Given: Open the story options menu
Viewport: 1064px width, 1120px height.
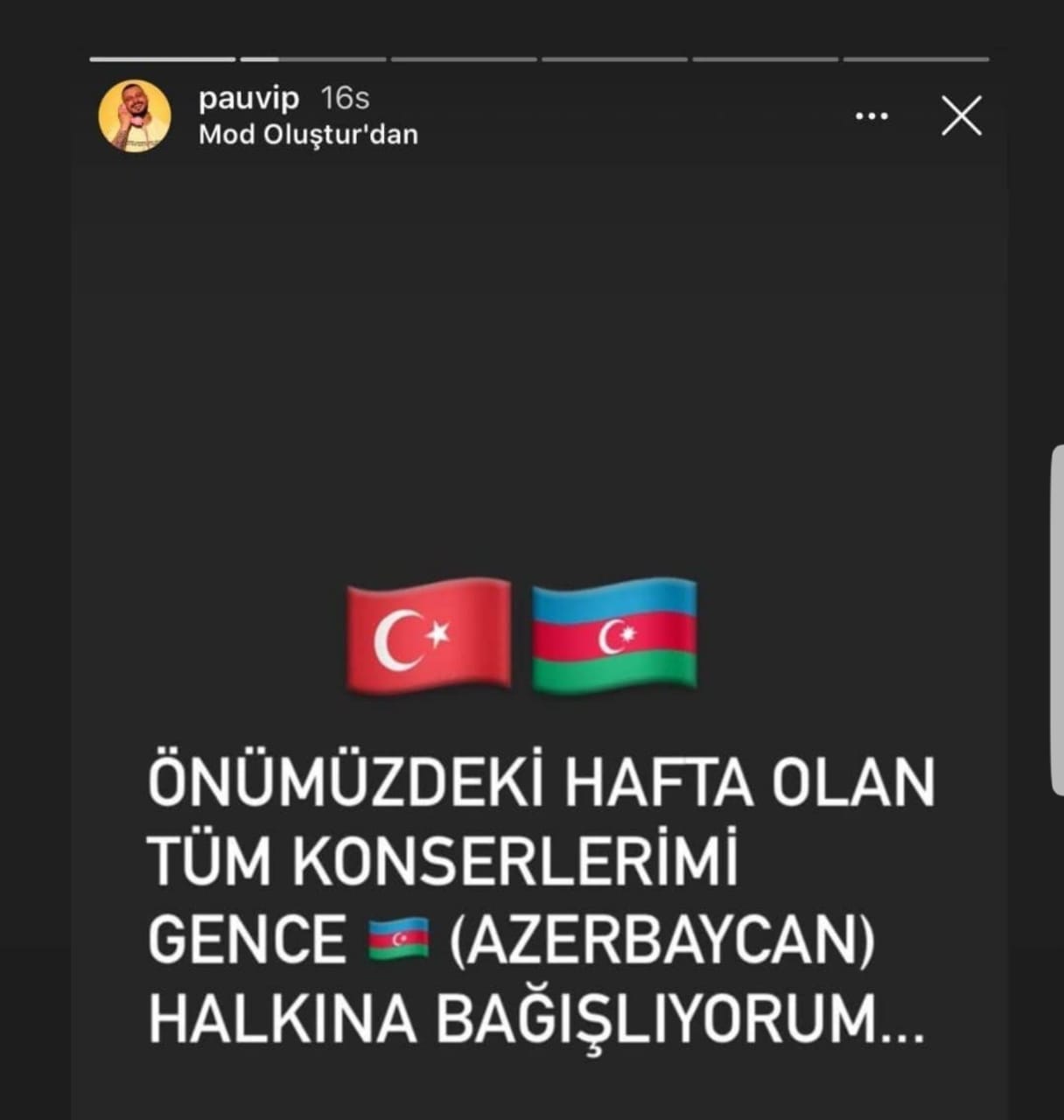Looking at the screenshot, I should (871, 116).
